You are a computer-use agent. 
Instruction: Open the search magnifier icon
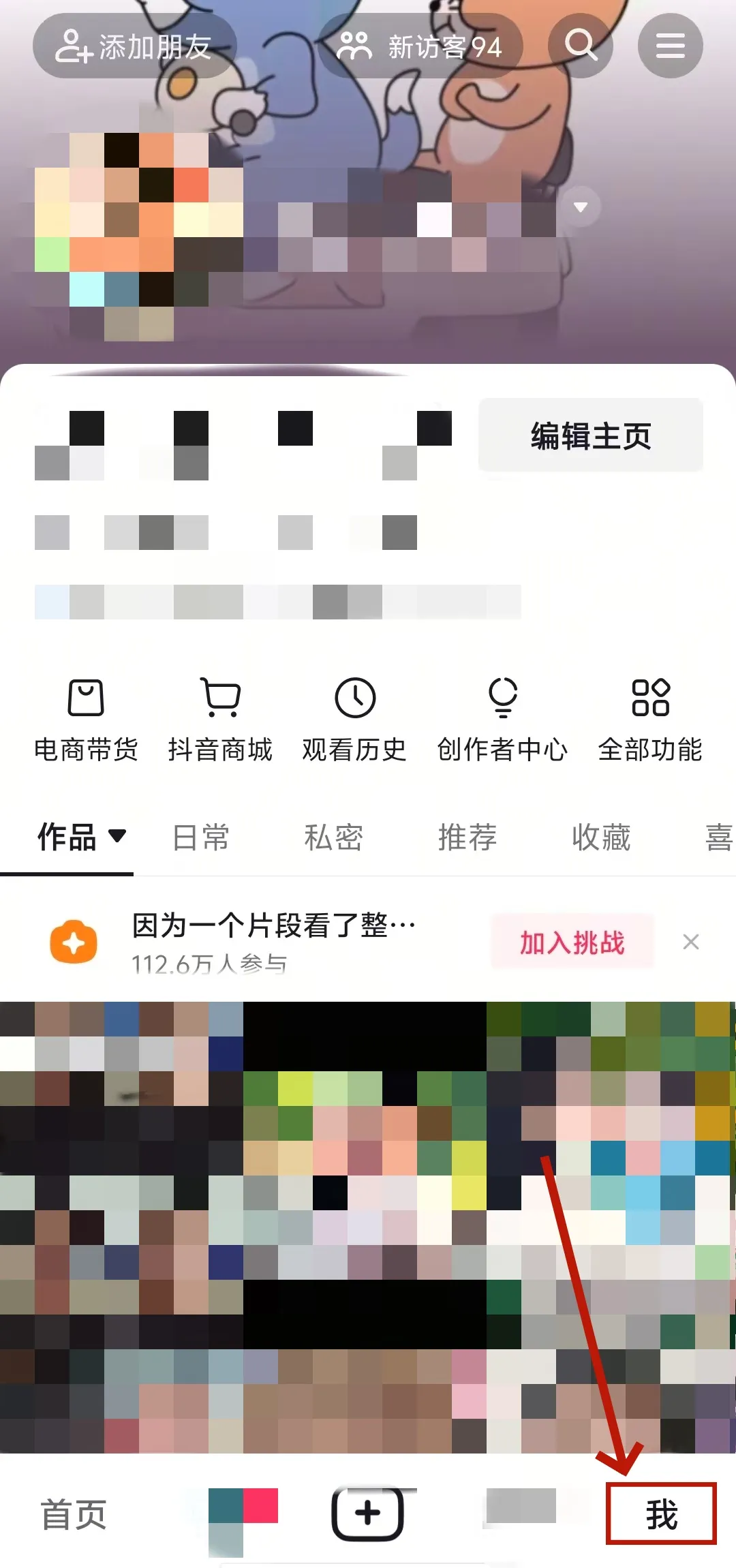pyautogui.click(x=581, y=46)
